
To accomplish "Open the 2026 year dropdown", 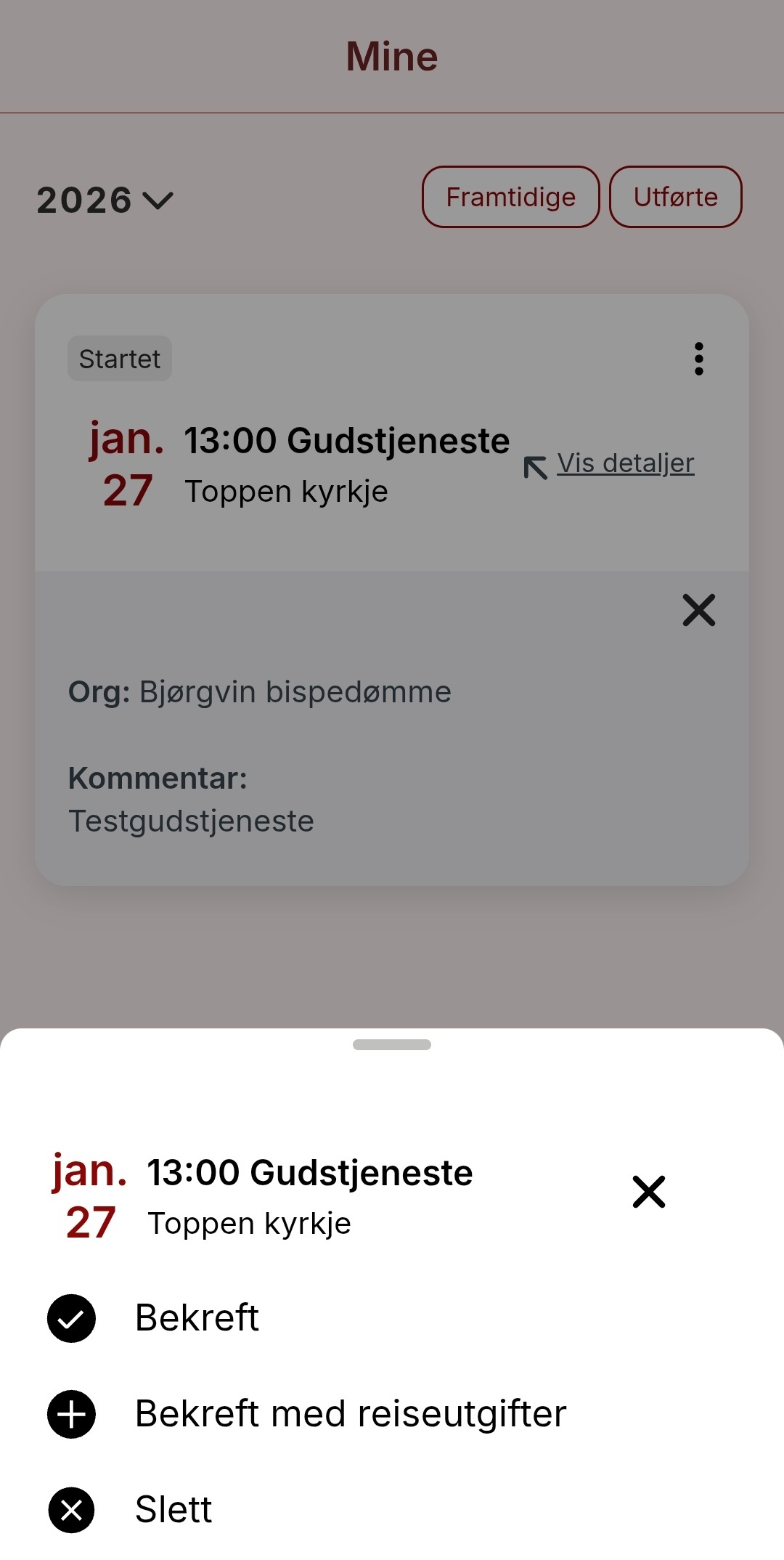I will click(x=105, y=200).
